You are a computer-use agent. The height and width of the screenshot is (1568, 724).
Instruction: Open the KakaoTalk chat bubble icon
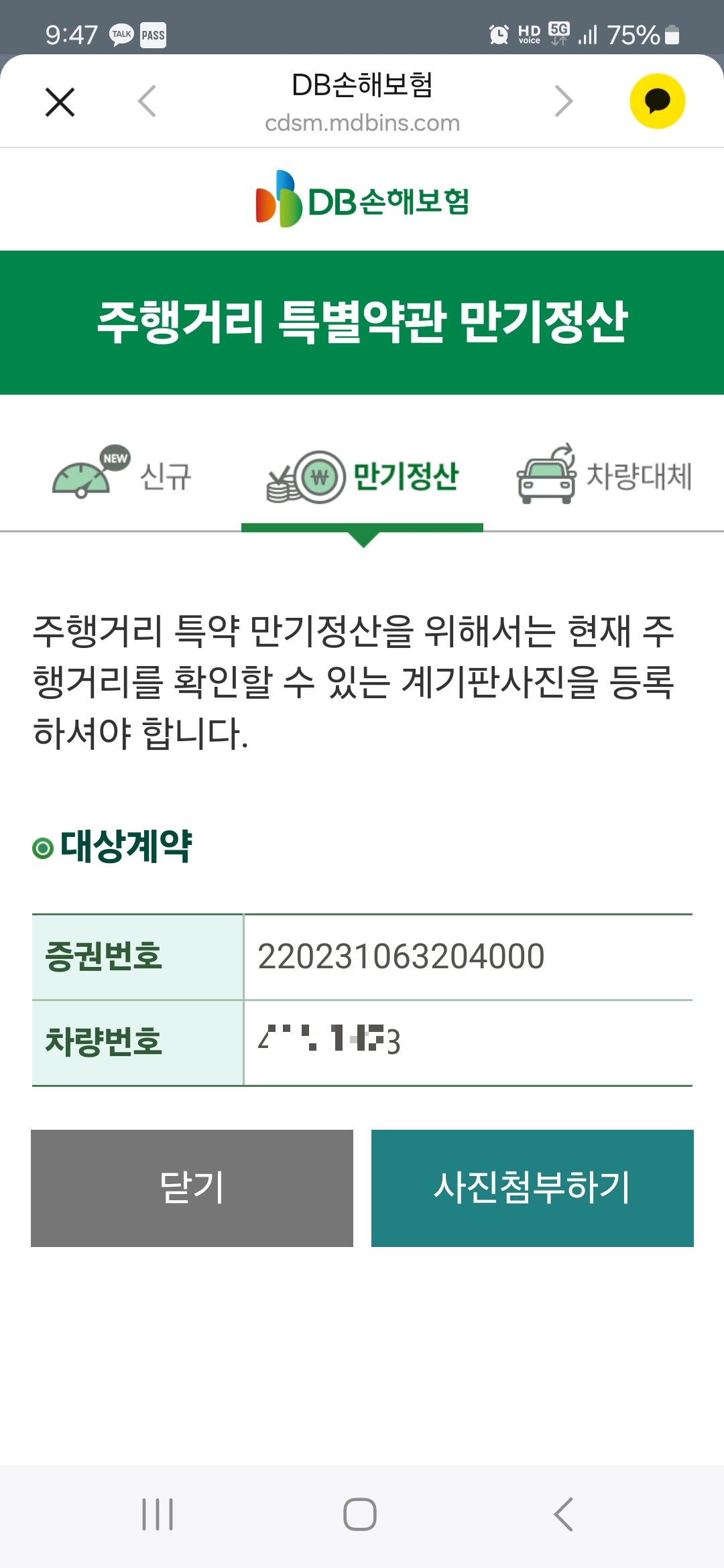point(656,101)
